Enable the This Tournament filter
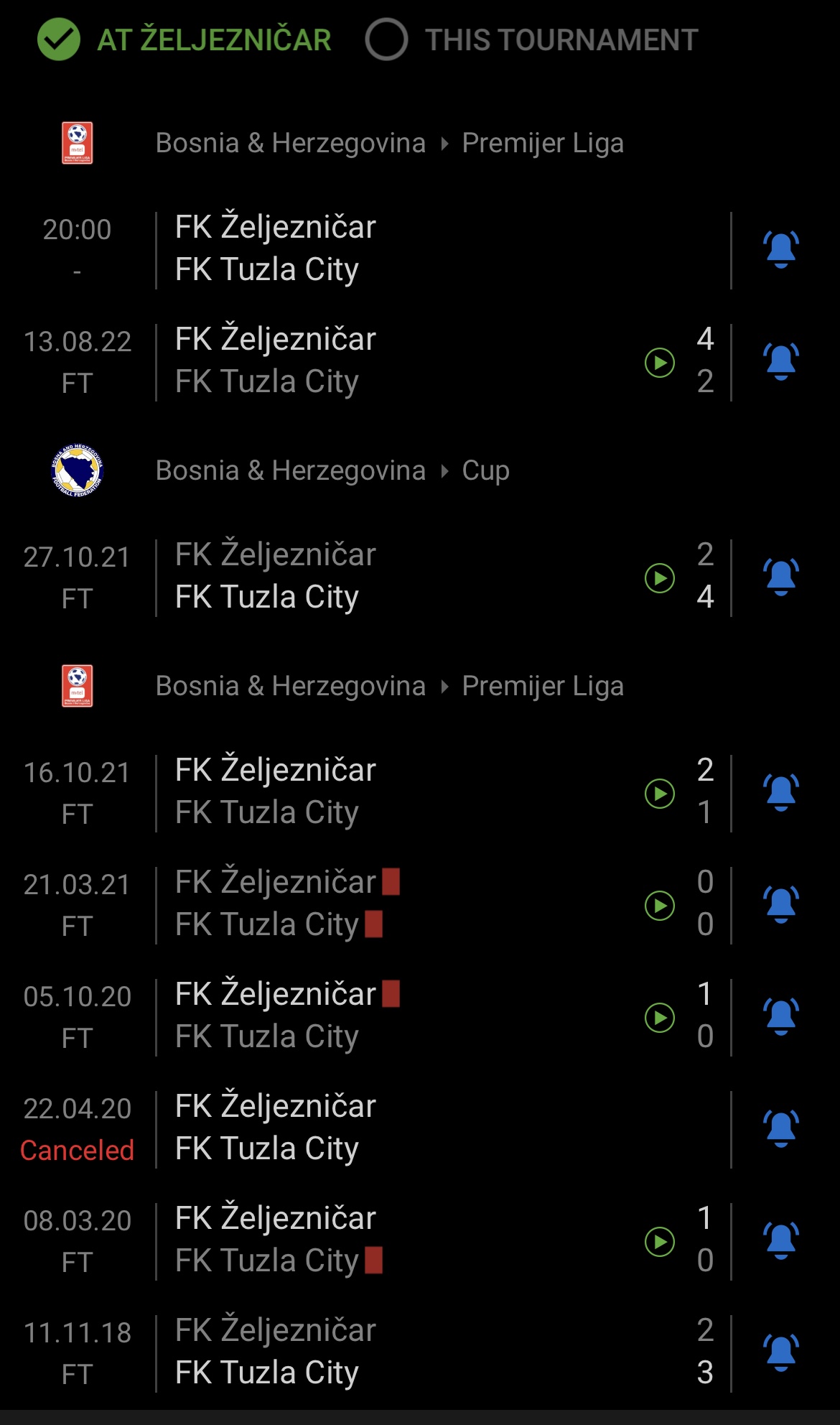 coord(532,40)
